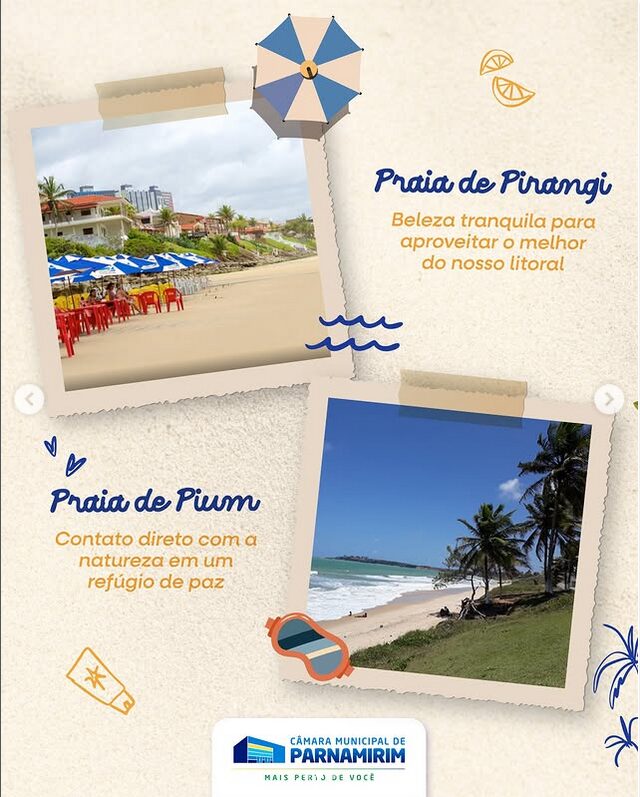Image resolution: width=640 pixels, height=797 pixels.
Task: Advance to the next carousel image
Action: point(608,400)
